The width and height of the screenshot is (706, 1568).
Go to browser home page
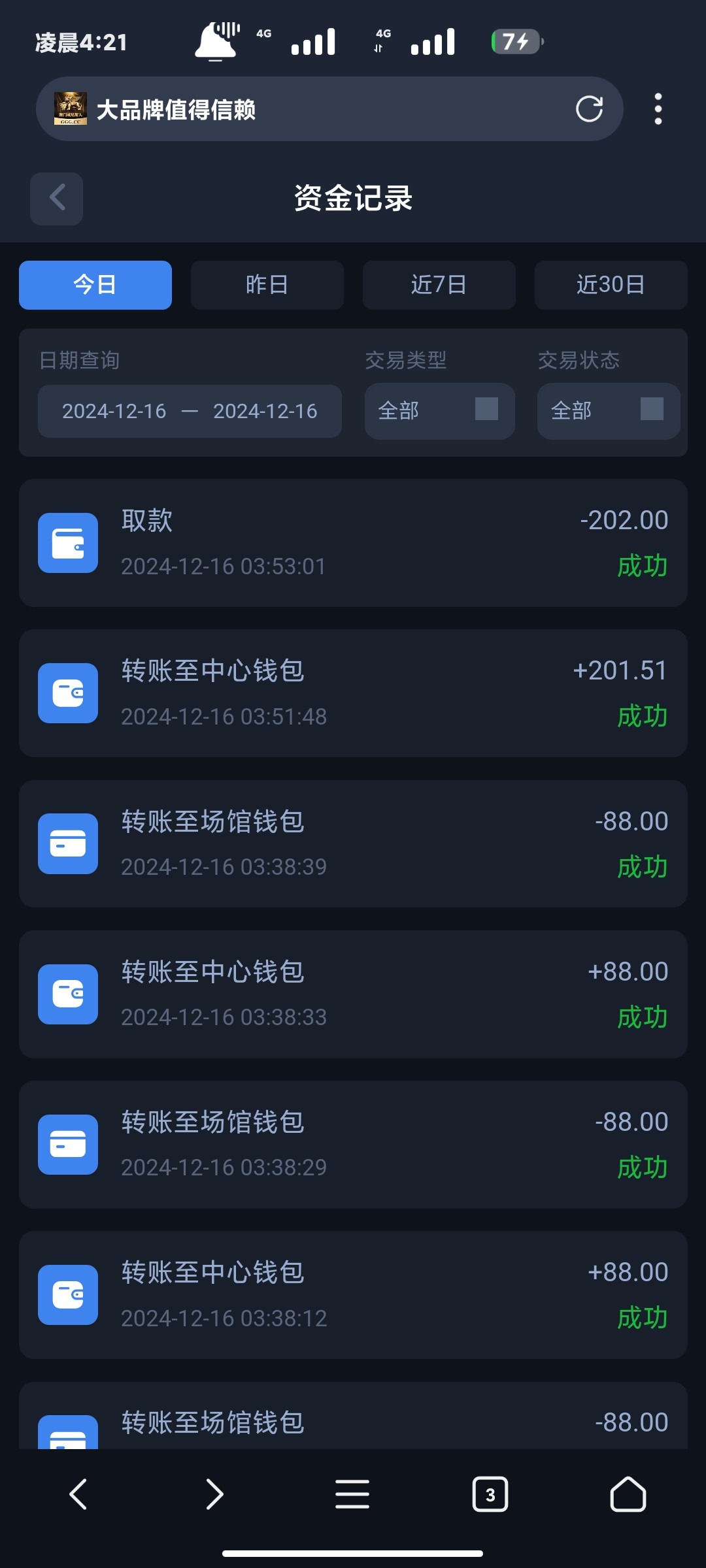click(628, 1494)
